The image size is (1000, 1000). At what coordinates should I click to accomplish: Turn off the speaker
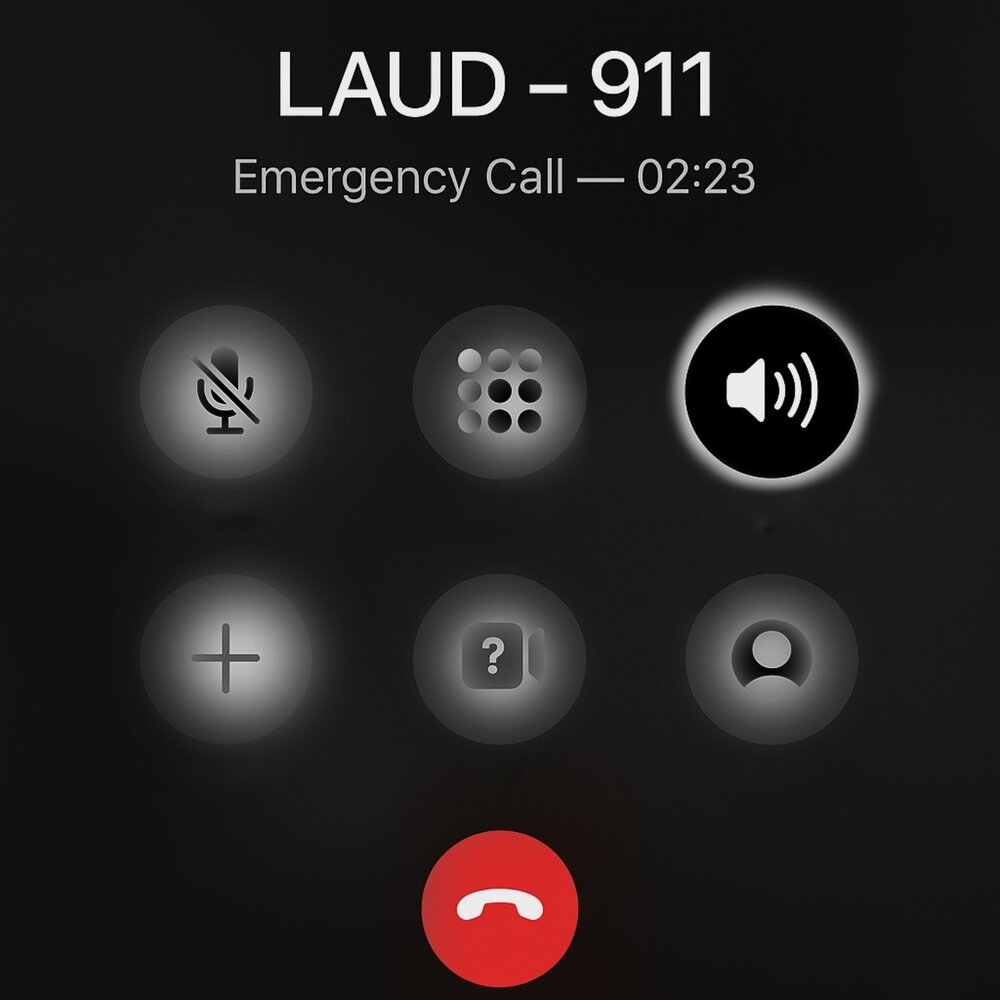[771, 391]
